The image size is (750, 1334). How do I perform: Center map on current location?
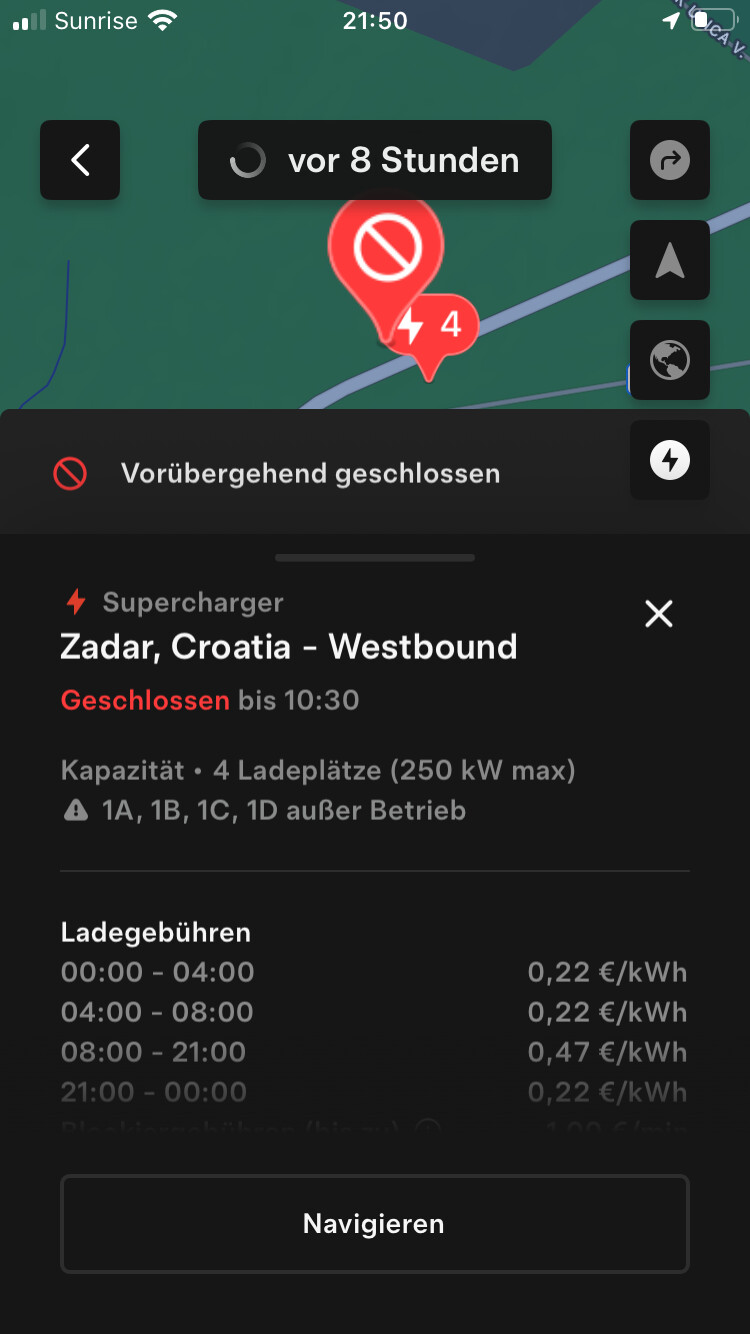[670, 260]
